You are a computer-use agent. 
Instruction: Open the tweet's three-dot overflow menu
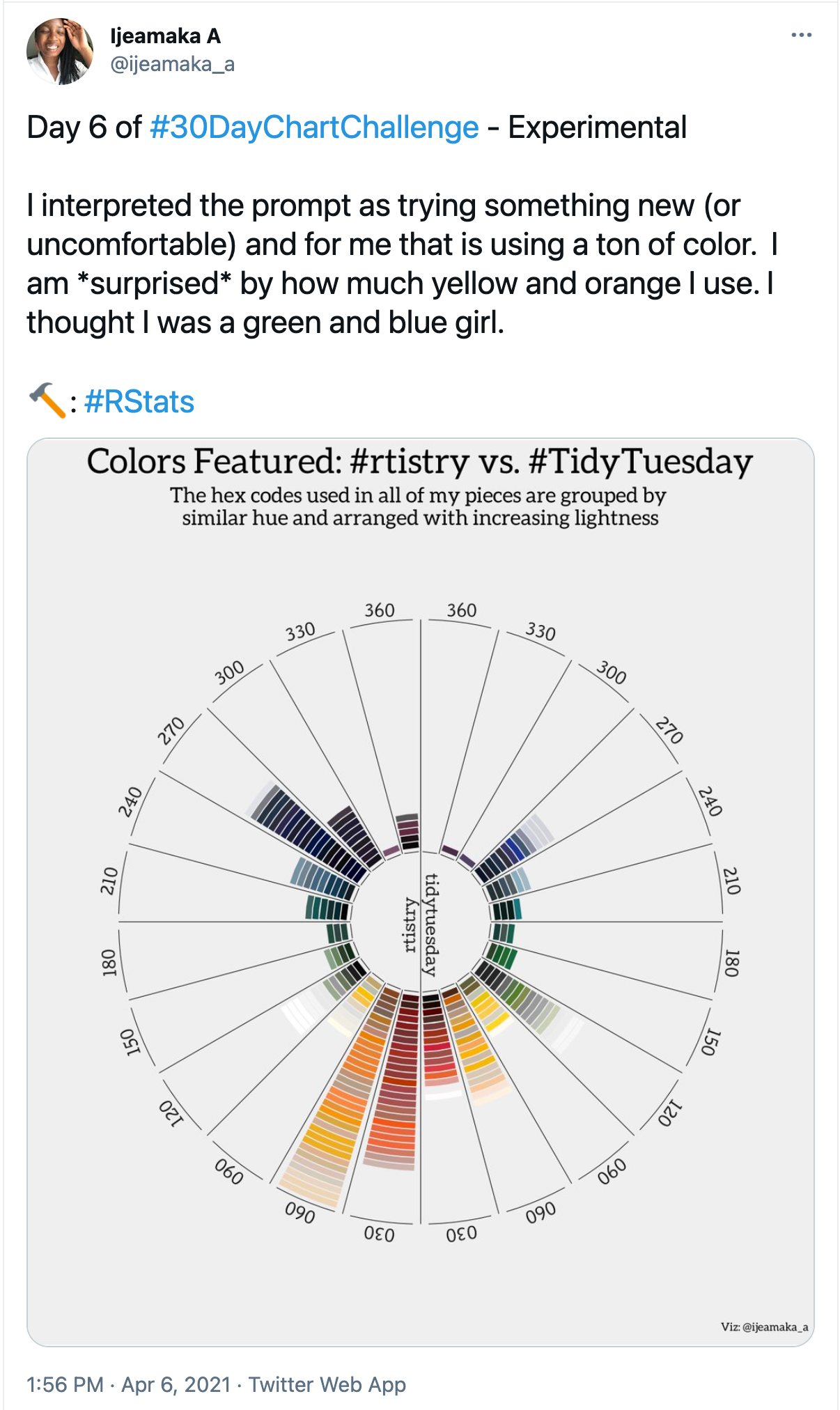point(801,36)
